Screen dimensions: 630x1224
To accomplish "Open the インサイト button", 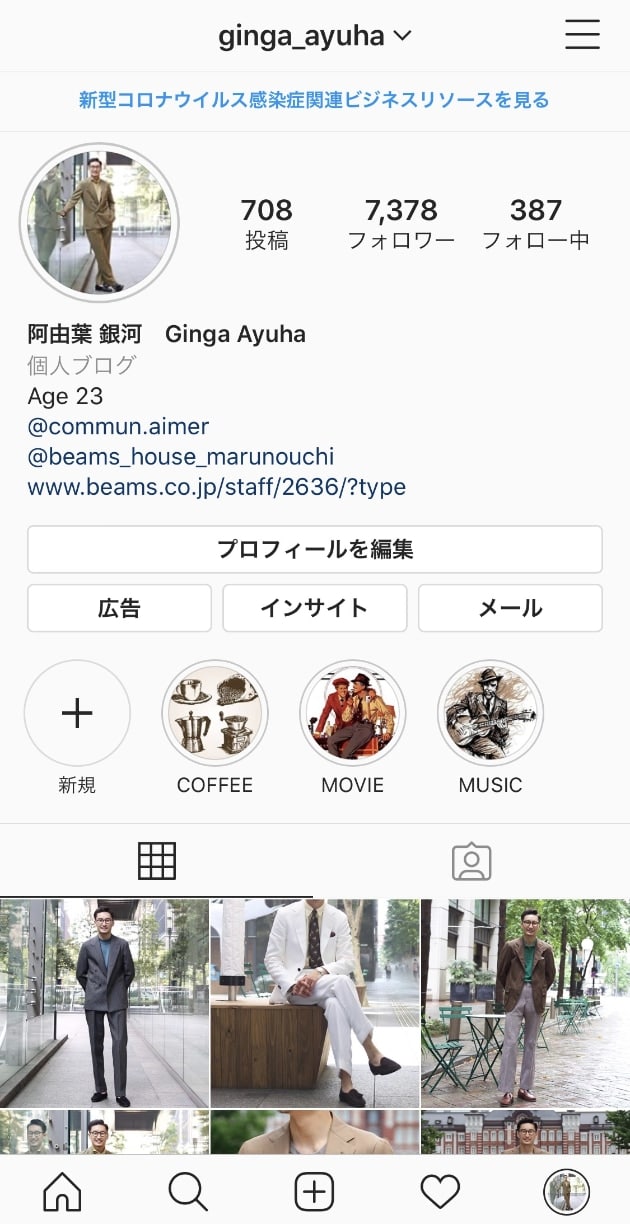I will pos(314,608).
